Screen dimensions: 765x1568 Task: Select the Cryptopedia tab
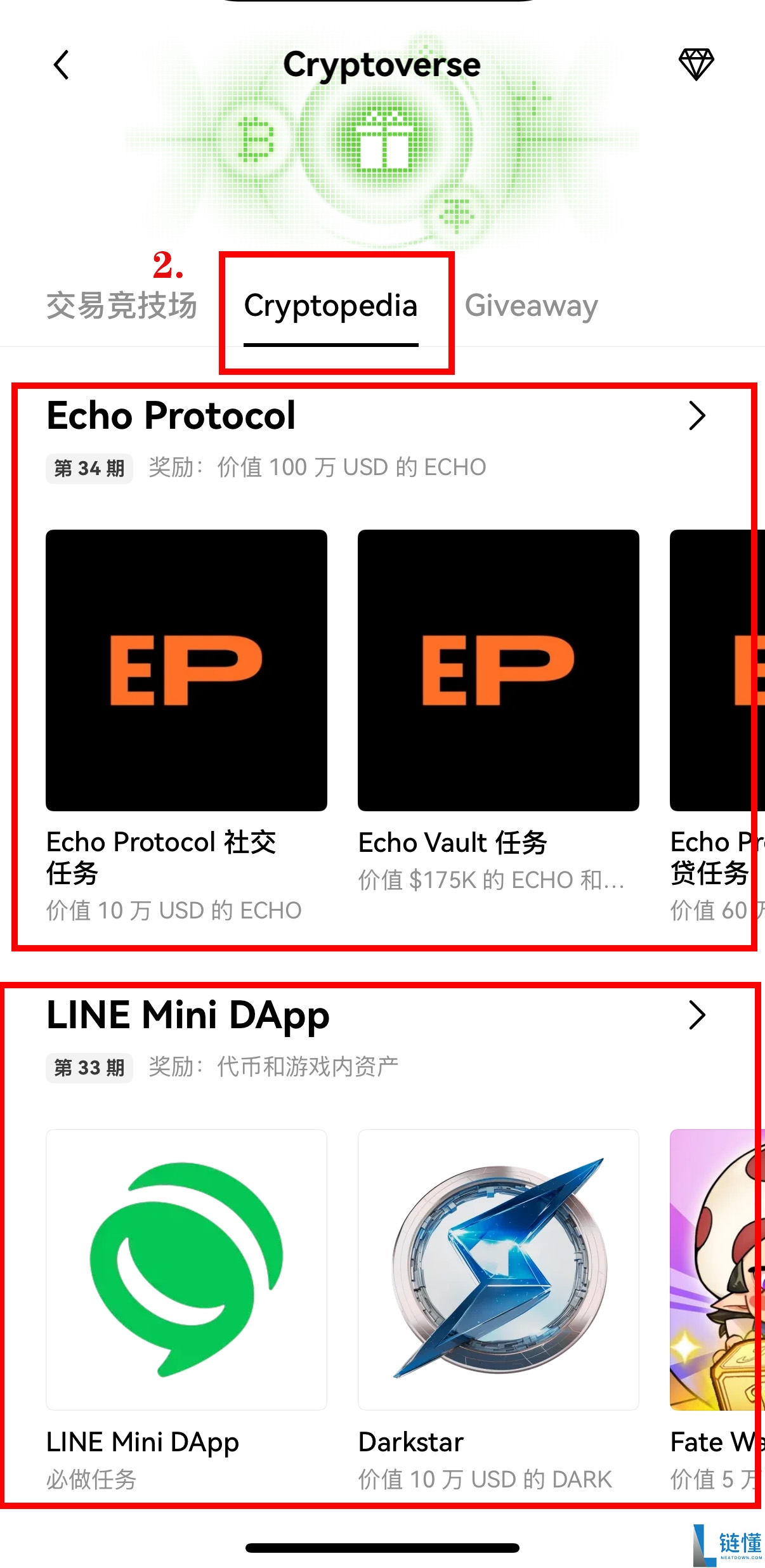point(330,306)
